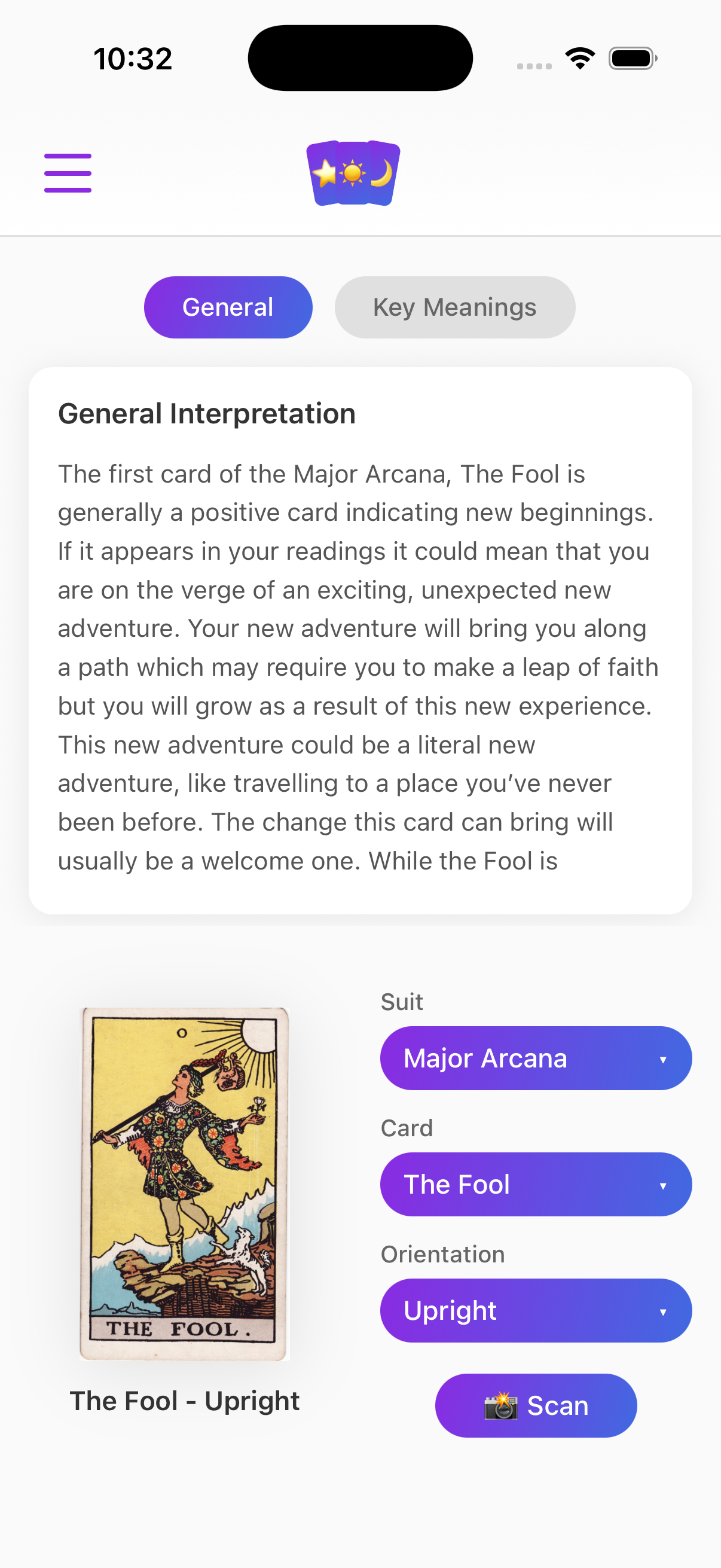721x1568 pixels.
Task: Tap the Wi-Fi indicator in the status bar
Action: click(x=579, y=57)
